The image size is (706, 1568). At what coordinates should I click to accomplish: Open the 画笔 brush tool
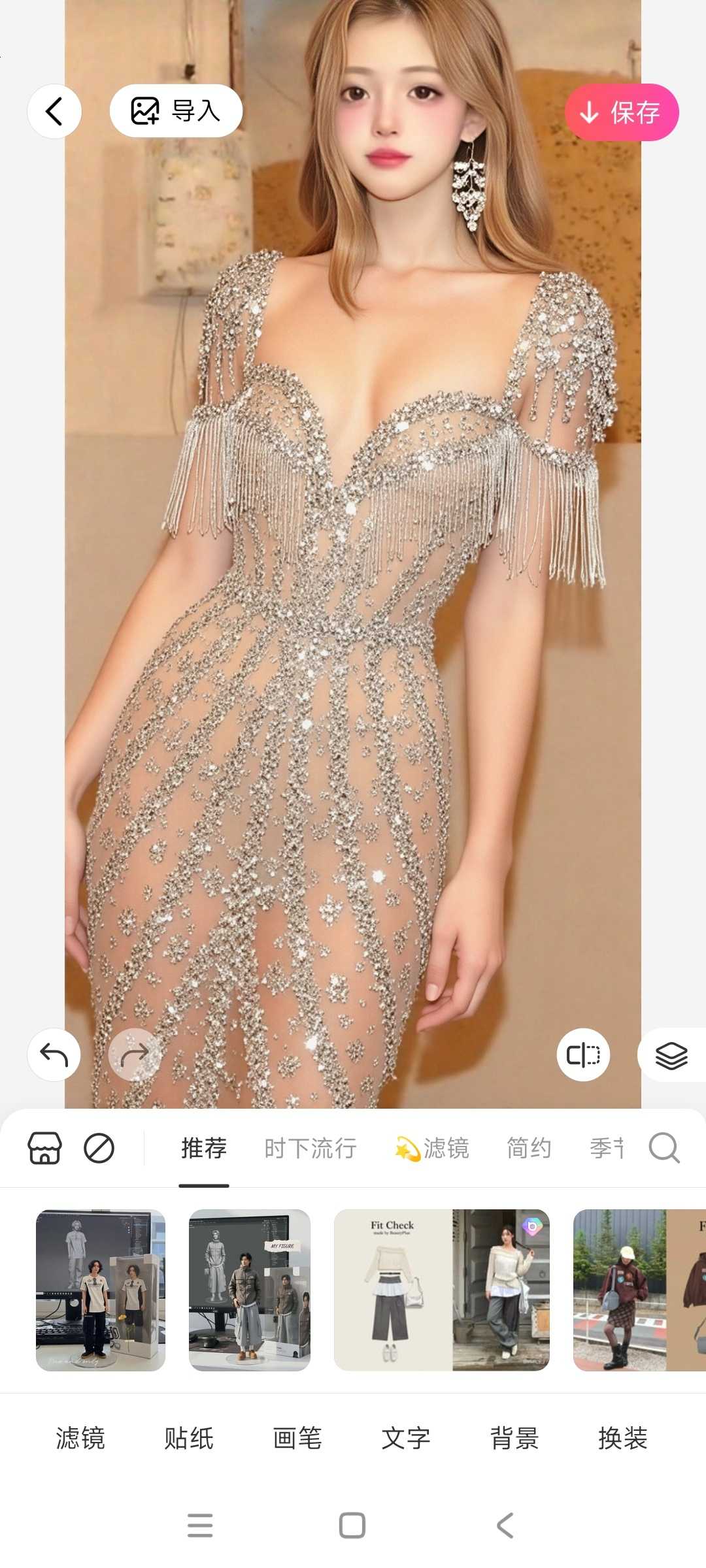pyautogui.click(x=297, y=1438)
